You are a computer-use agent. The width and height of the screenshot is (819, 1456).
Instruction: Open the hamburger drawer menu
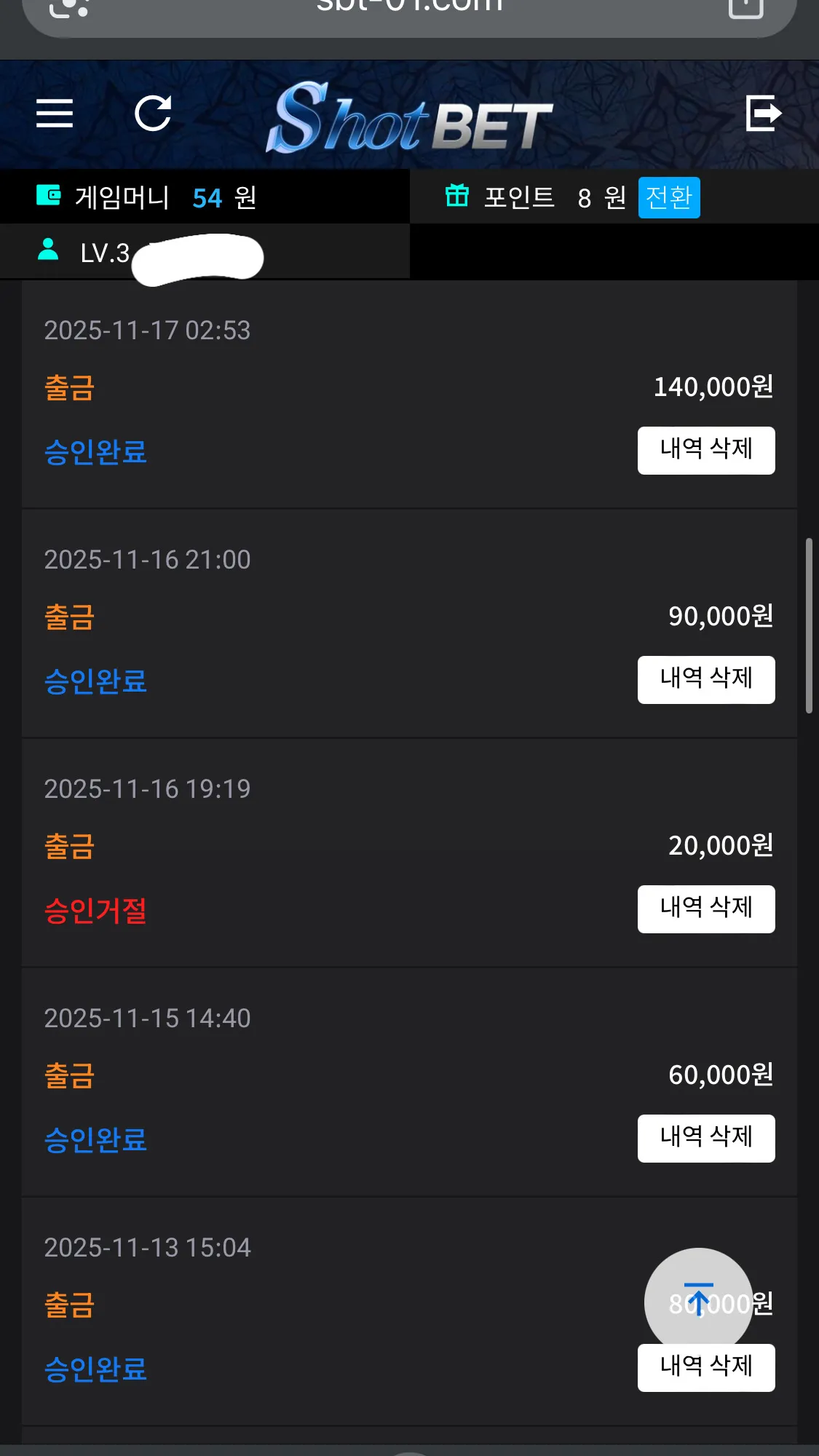[55, 114]
